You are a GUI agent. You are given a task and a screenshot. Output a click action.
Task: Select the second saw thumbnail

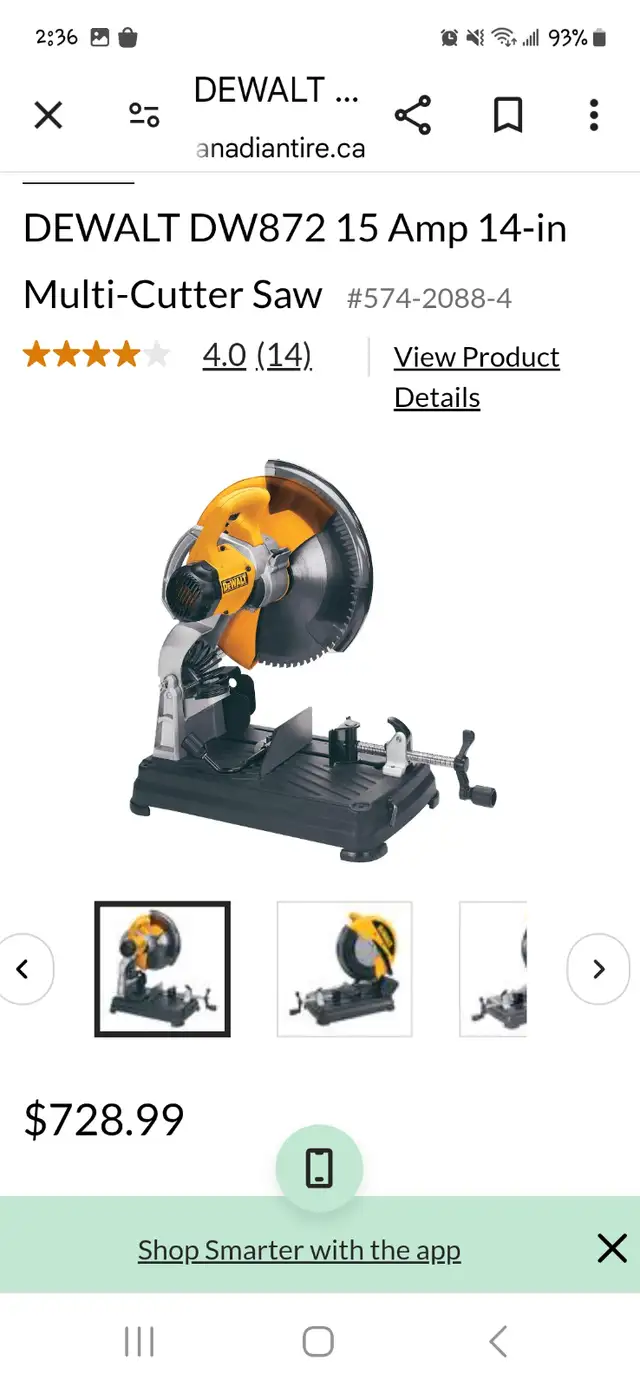pos(344,969)
